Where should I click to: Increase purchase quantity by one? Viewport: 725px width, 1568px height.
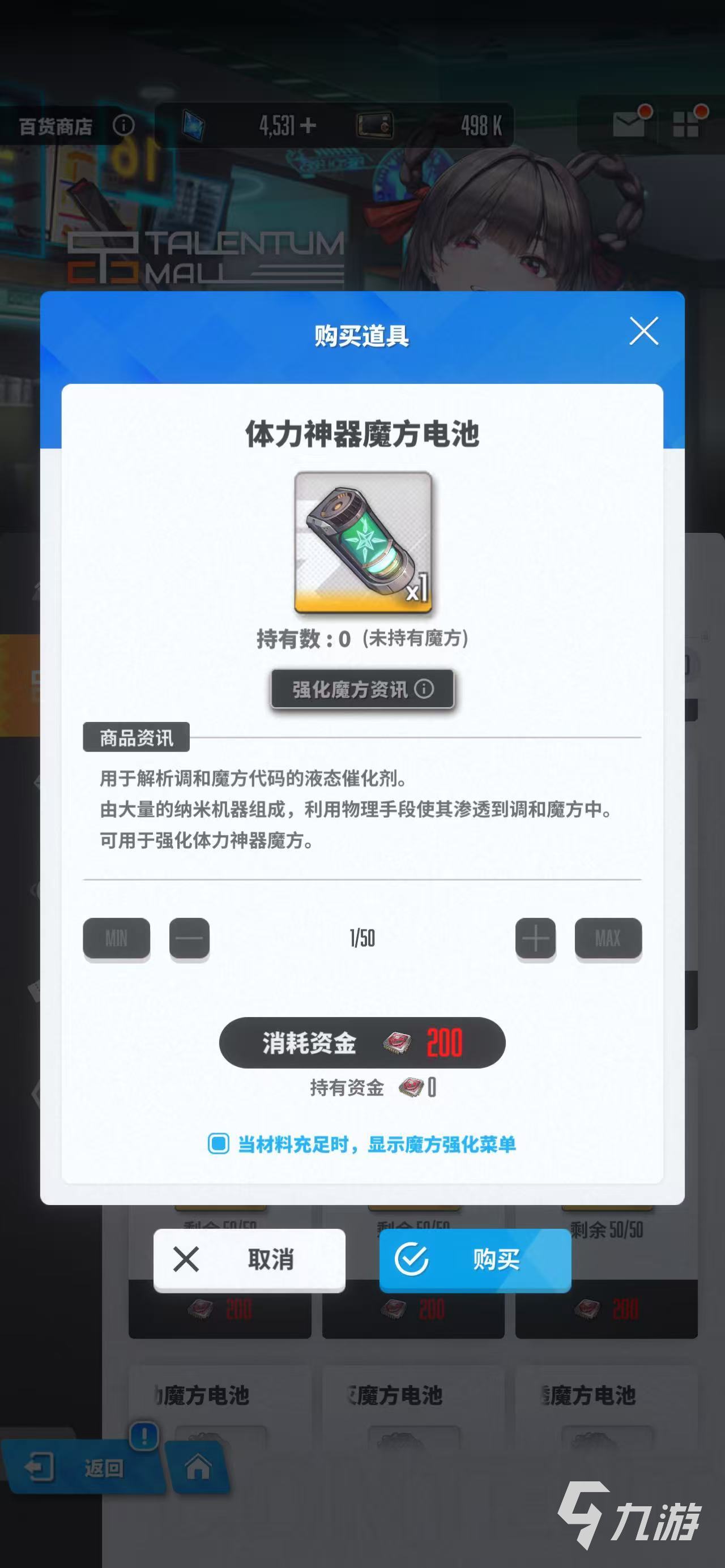535,938
